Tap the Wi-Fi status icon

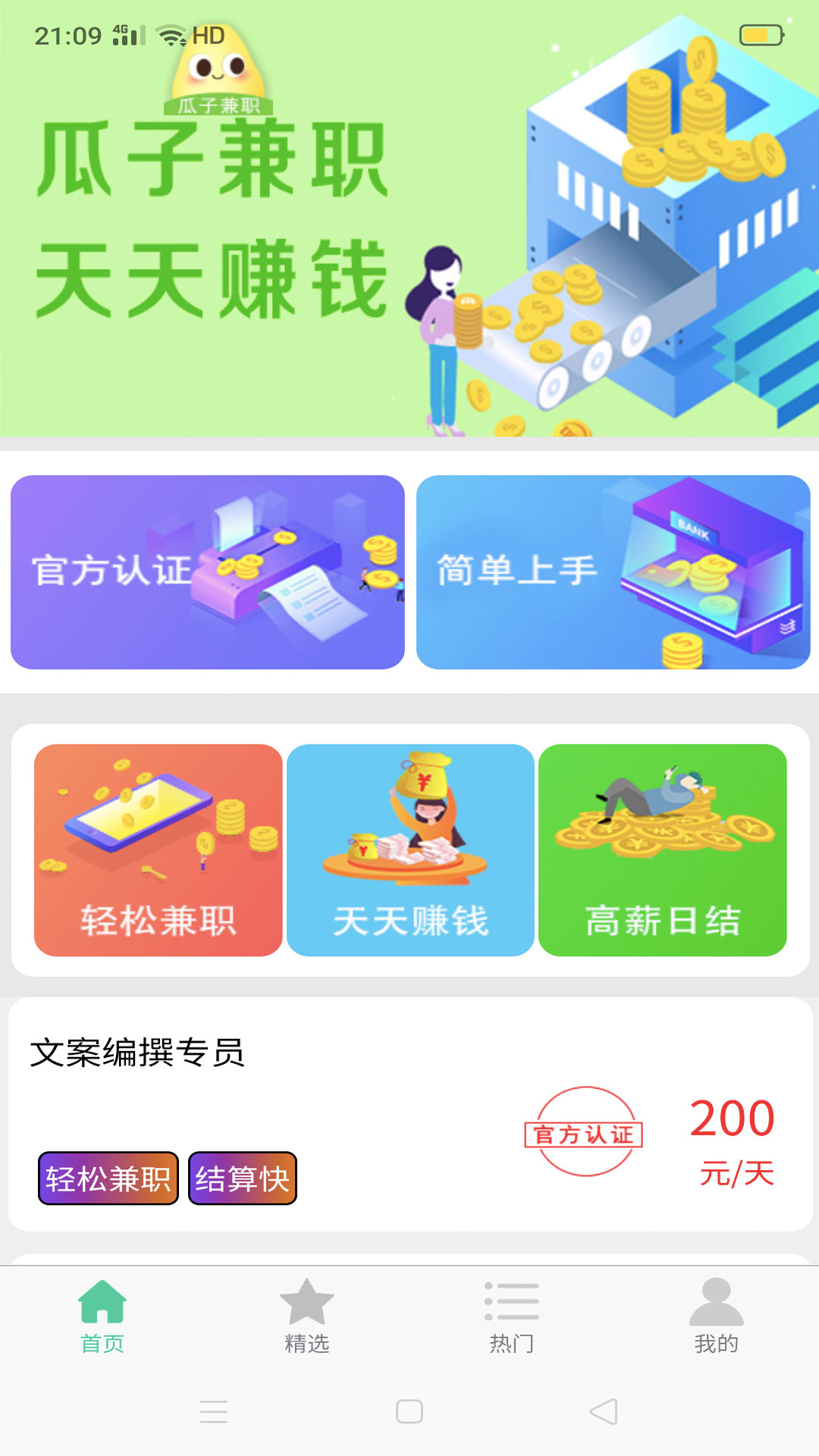coord(171,33)
